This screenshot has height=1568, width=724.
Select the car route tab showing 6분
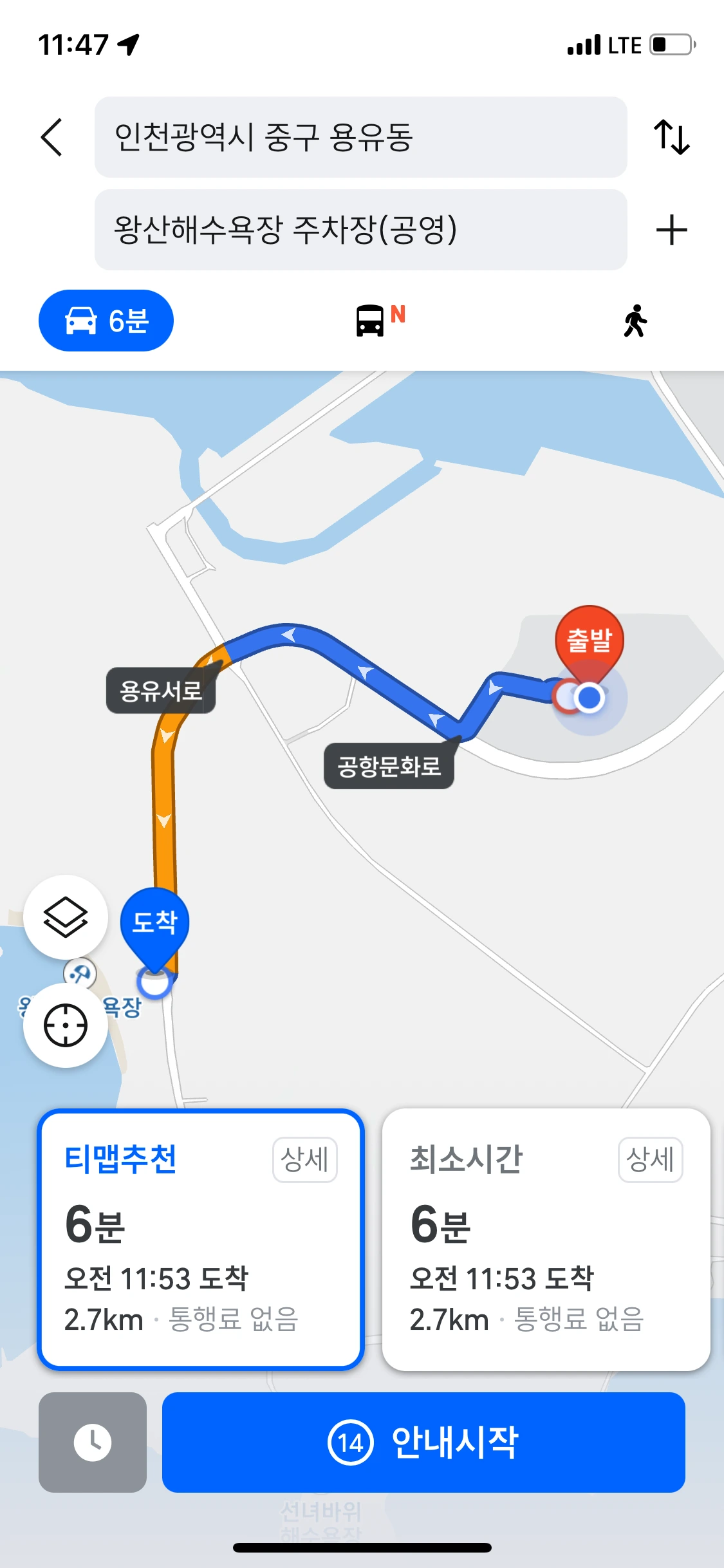(106, 321)
